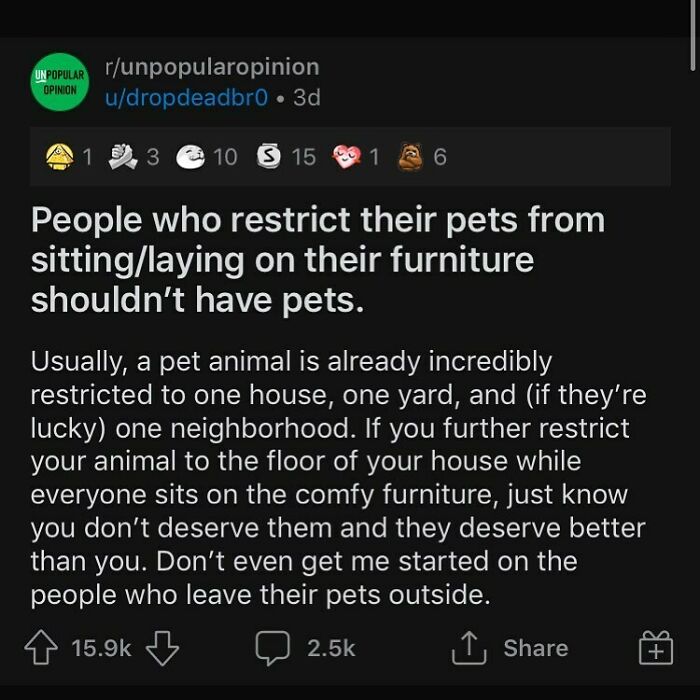700x700 pixels.
Task: Tap the Unpopular Opinion community avatar
Action: tap(59, 82)
